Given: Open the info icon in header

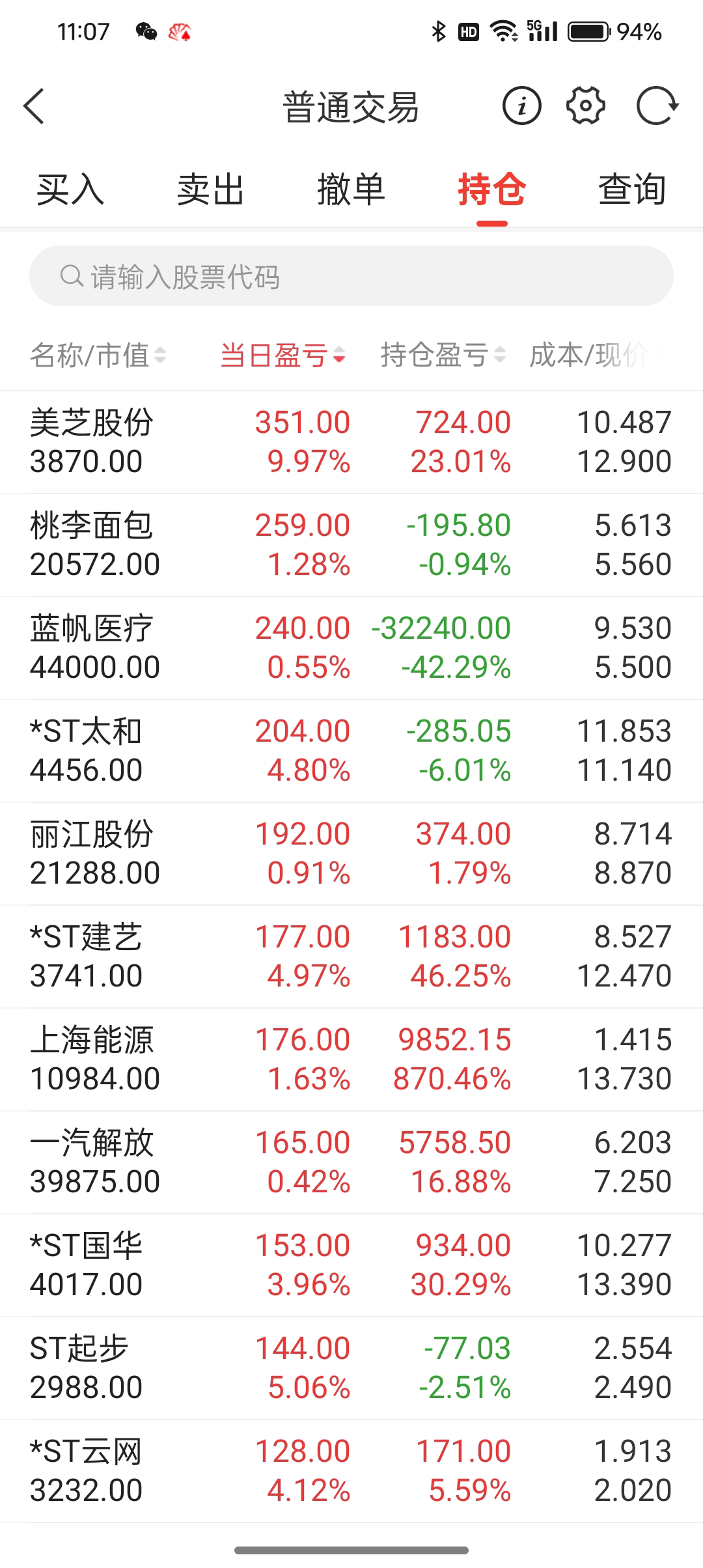Looking at the screenshot, I should pyautogui.click(x=521, y=106).
